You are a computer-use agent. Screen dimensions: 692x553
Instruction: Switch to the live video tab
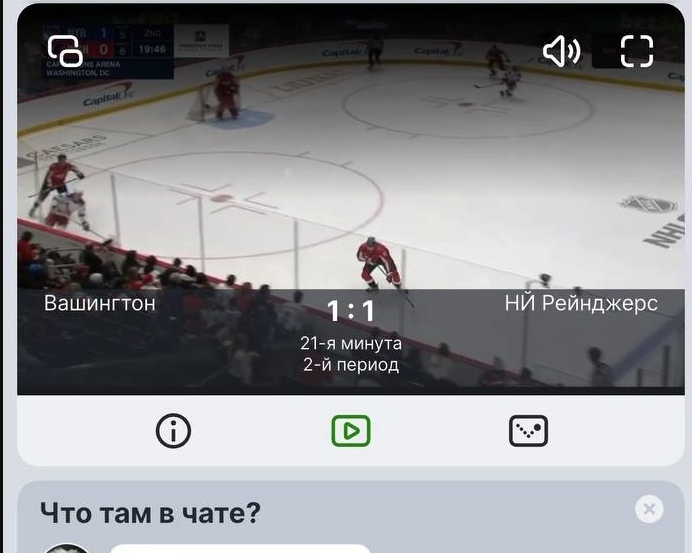(351, 431)
